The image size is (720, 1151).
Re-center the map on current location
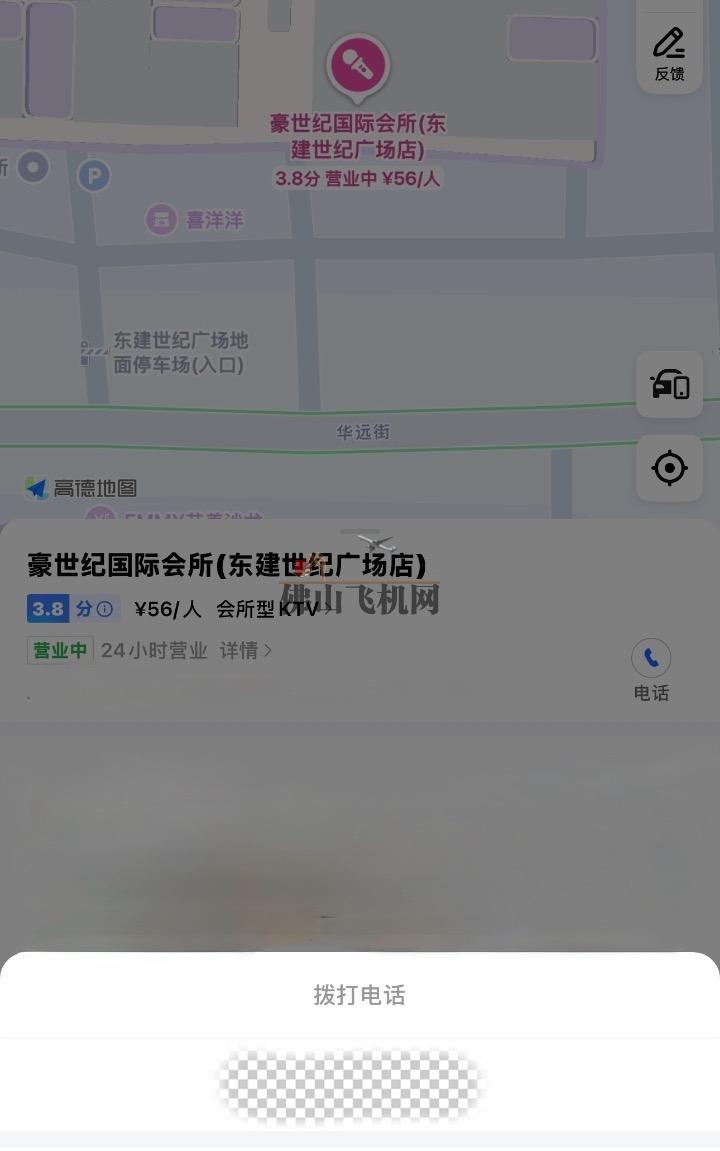tap(669, 468)
